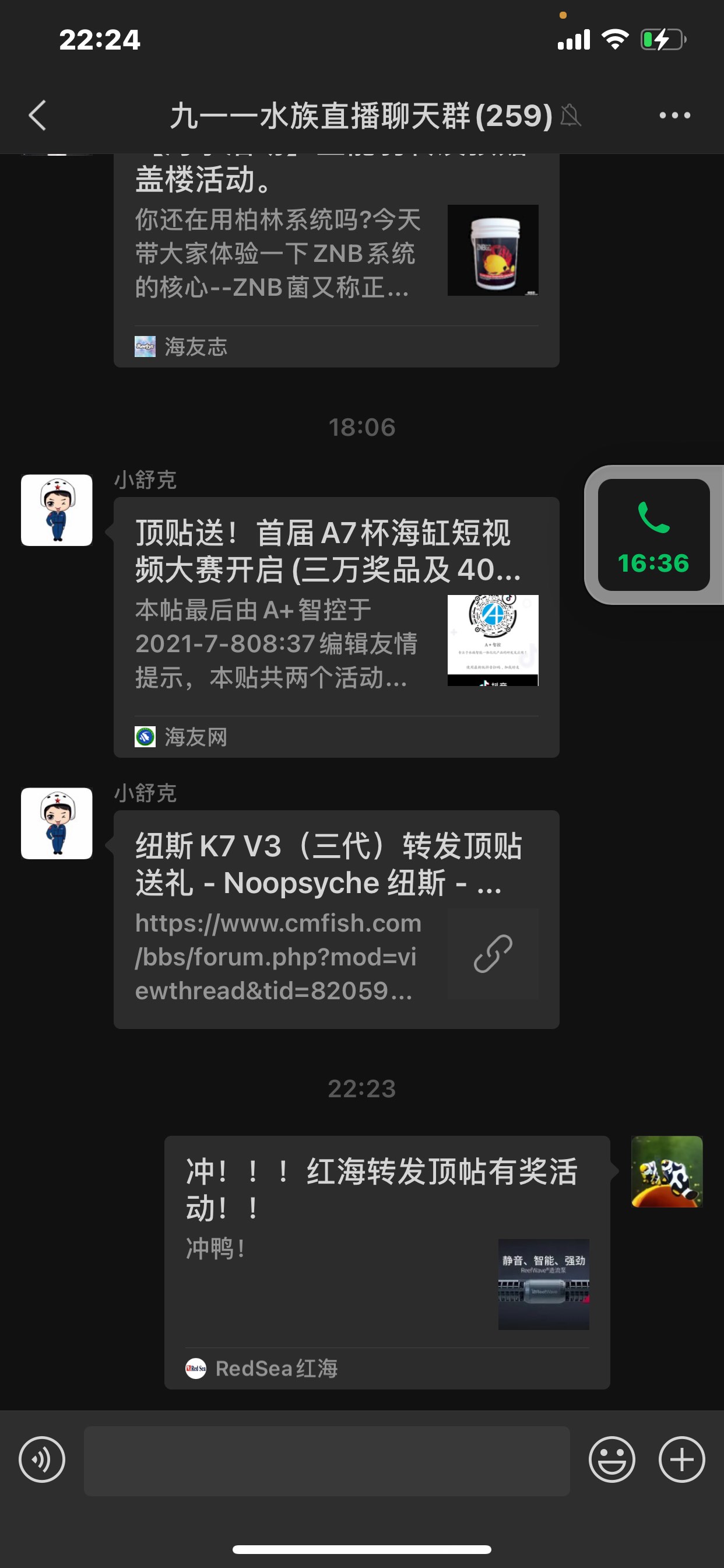This screenshot has width=724, height=1568.
Task: Open the emoji sticker panel
Action: (x=611, y=1459)
